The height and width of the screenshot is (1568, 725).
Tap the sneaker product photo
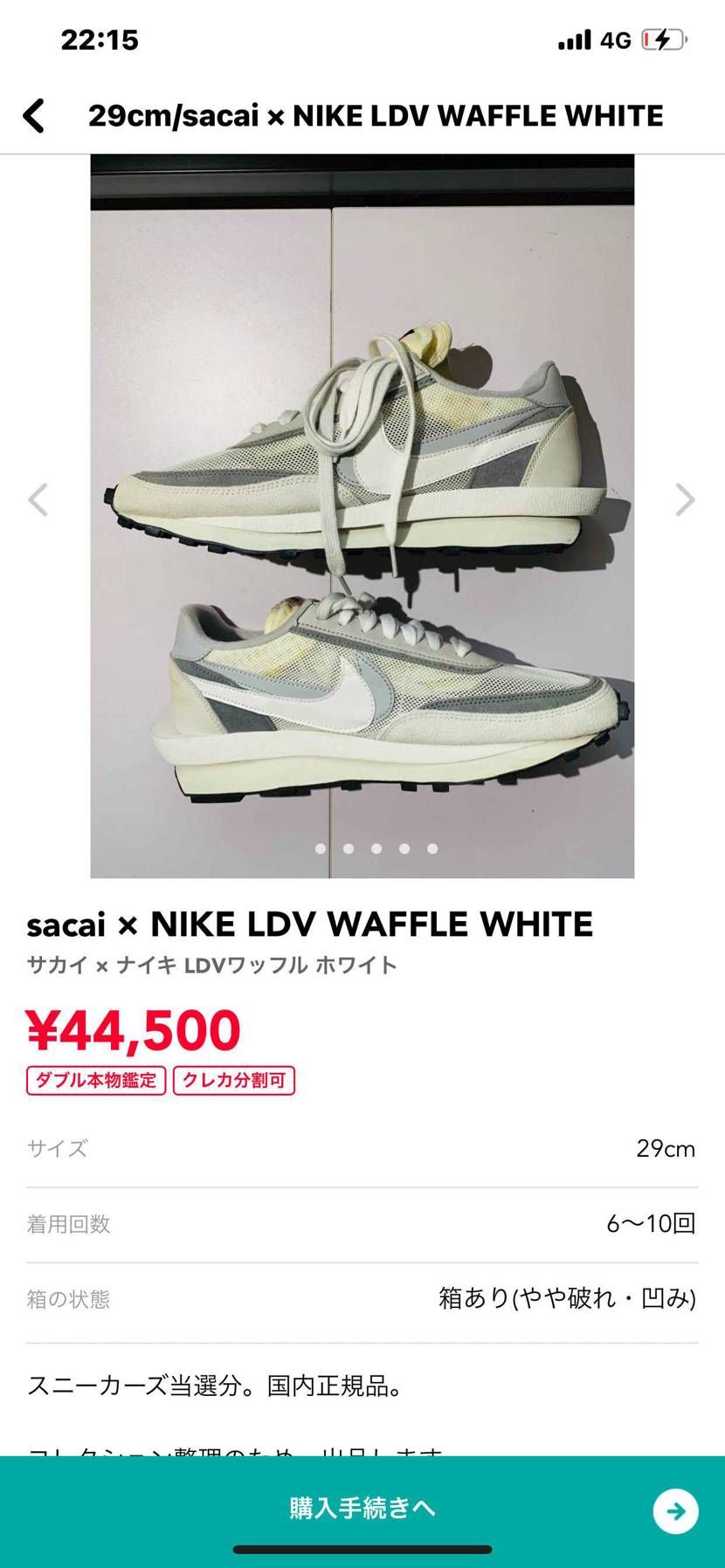(x=362, y=515)
